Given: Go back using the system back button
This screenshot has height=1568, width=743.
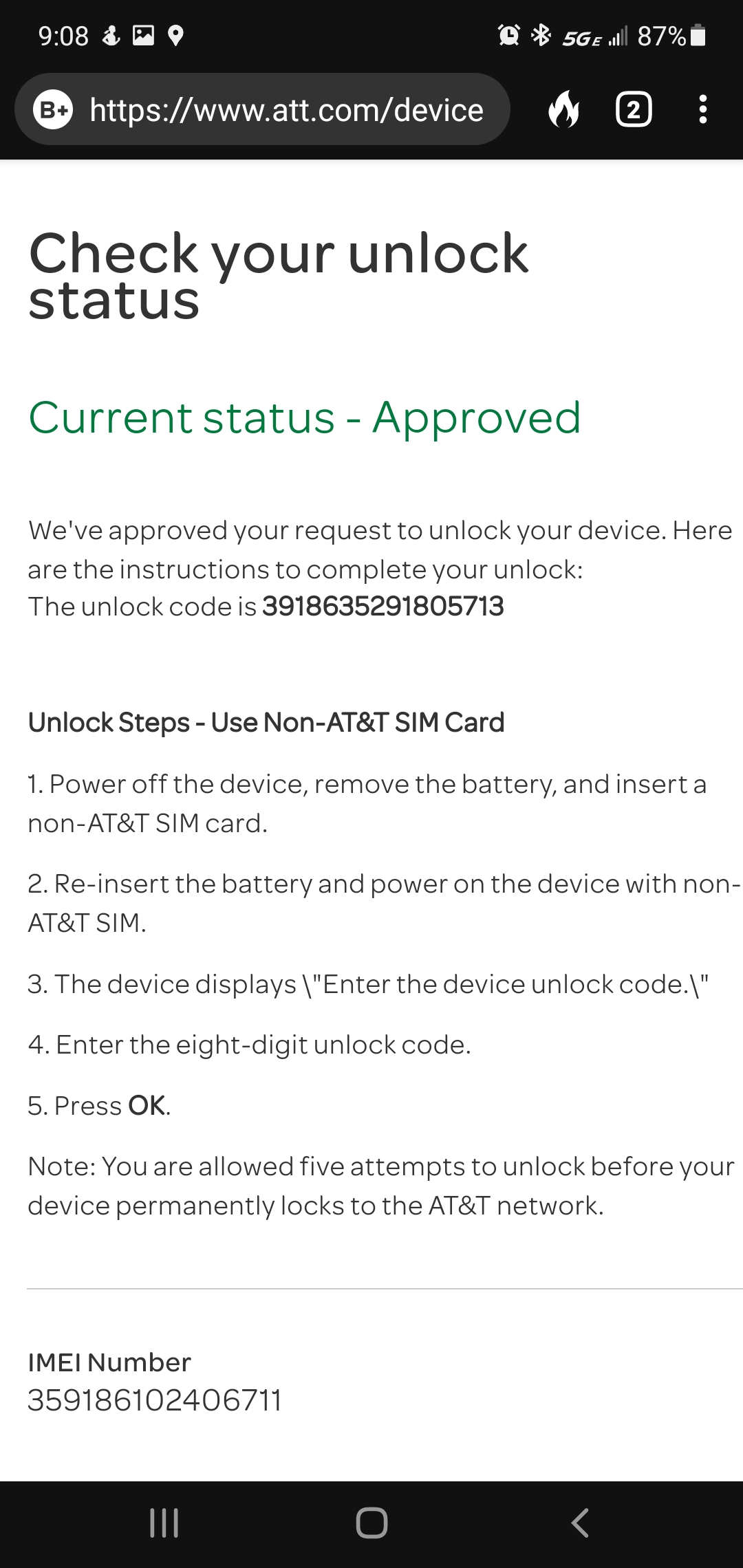Looking at the screenshot, I should click(580, 1523).
